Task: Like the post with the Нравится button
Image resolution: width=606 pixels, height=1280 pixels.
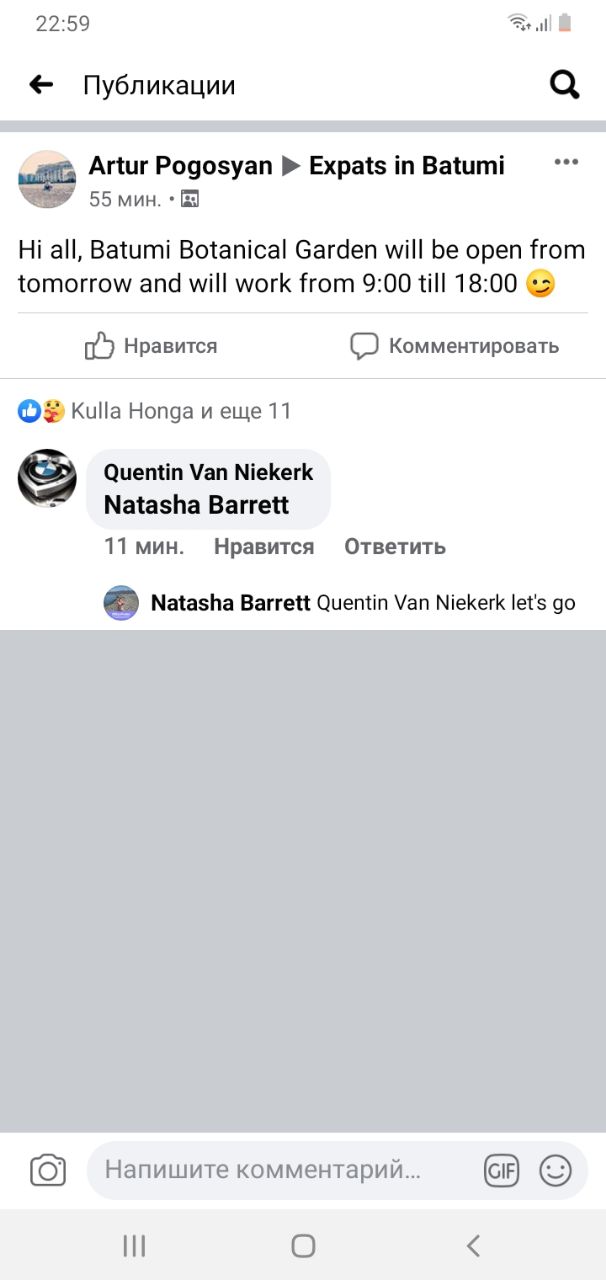Action: 152,346
